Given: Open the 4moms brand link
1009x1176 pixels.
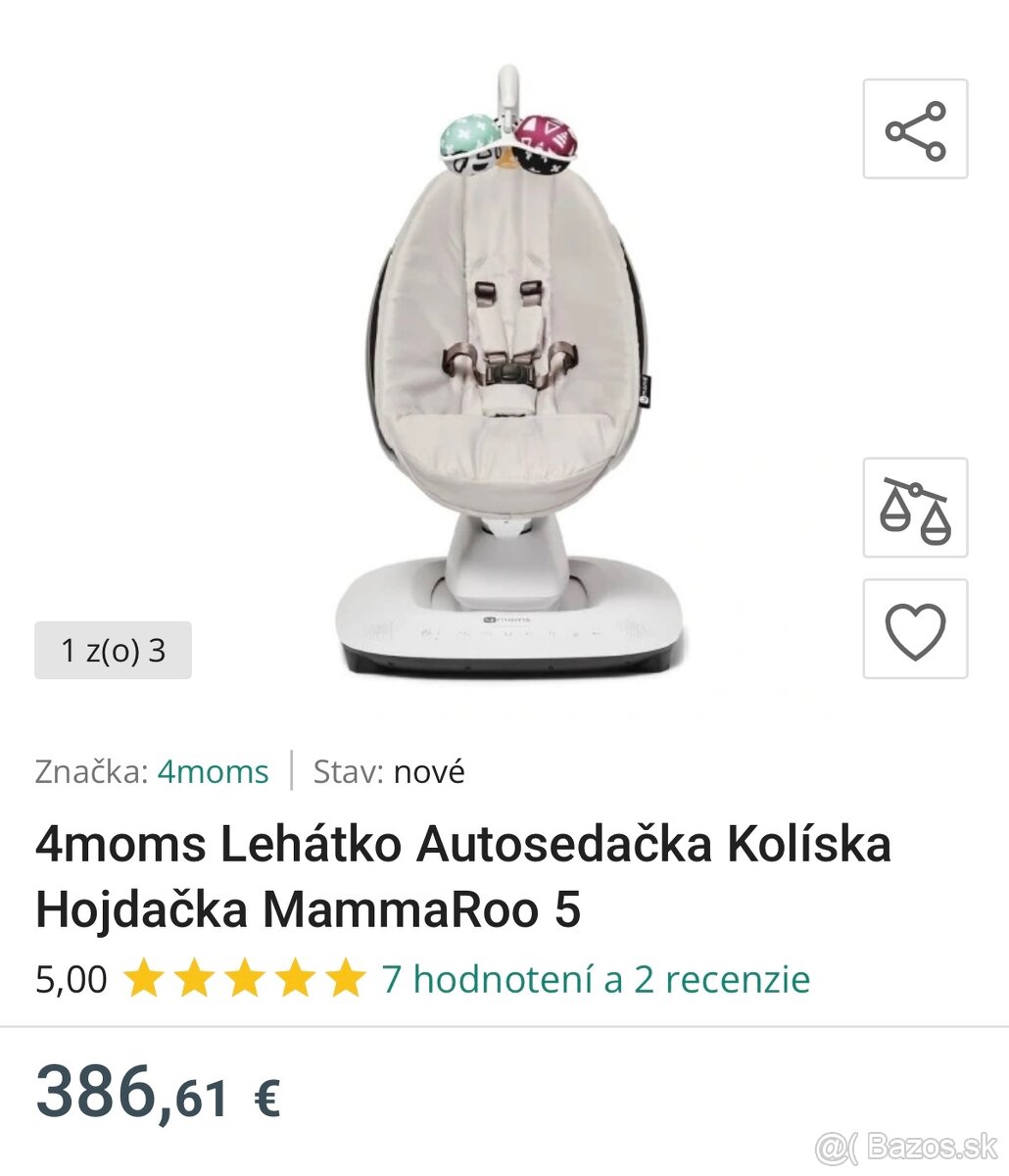Looking at the screenshot, I should coord(213,771).
